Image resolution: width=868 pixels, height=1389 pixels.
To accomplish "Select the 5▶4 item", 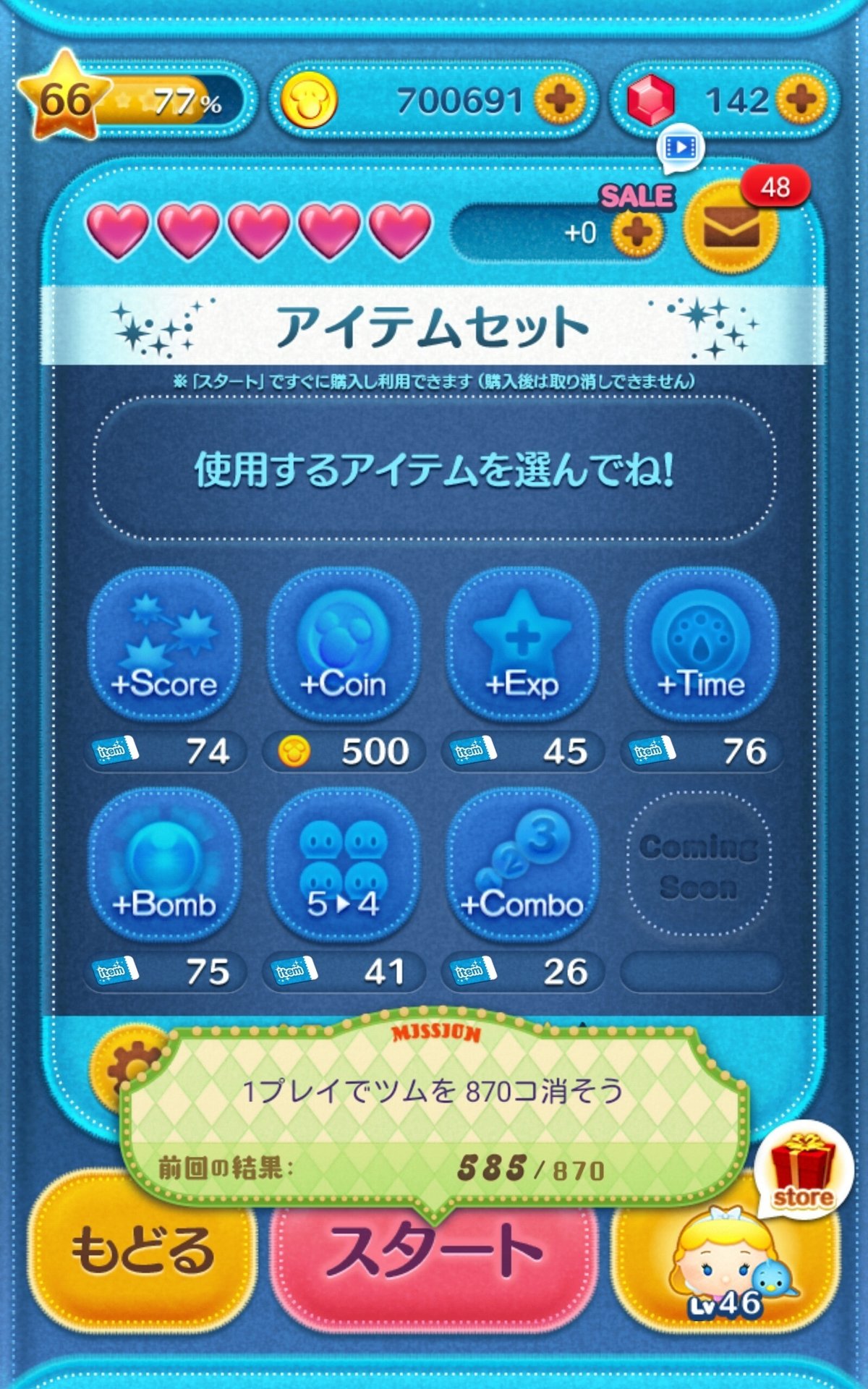I will 343,864.
